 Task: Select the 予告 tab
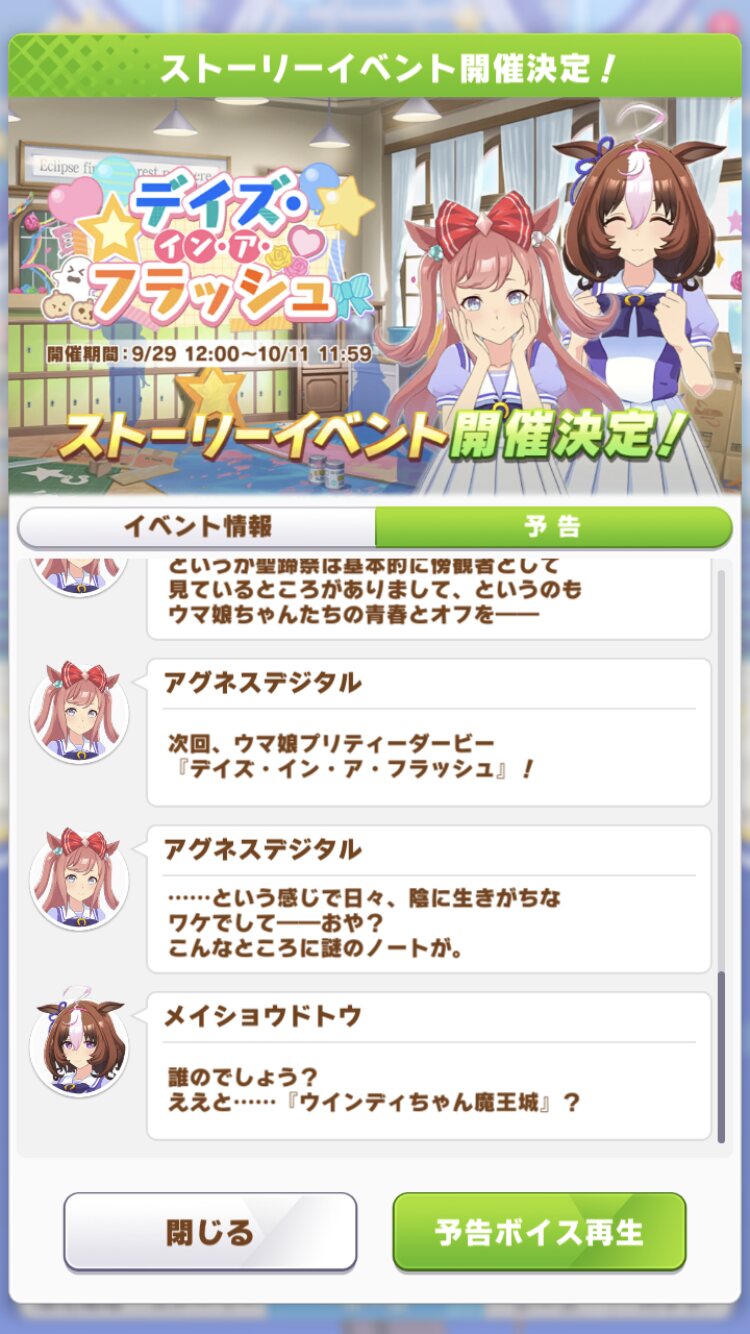(553, 527)
